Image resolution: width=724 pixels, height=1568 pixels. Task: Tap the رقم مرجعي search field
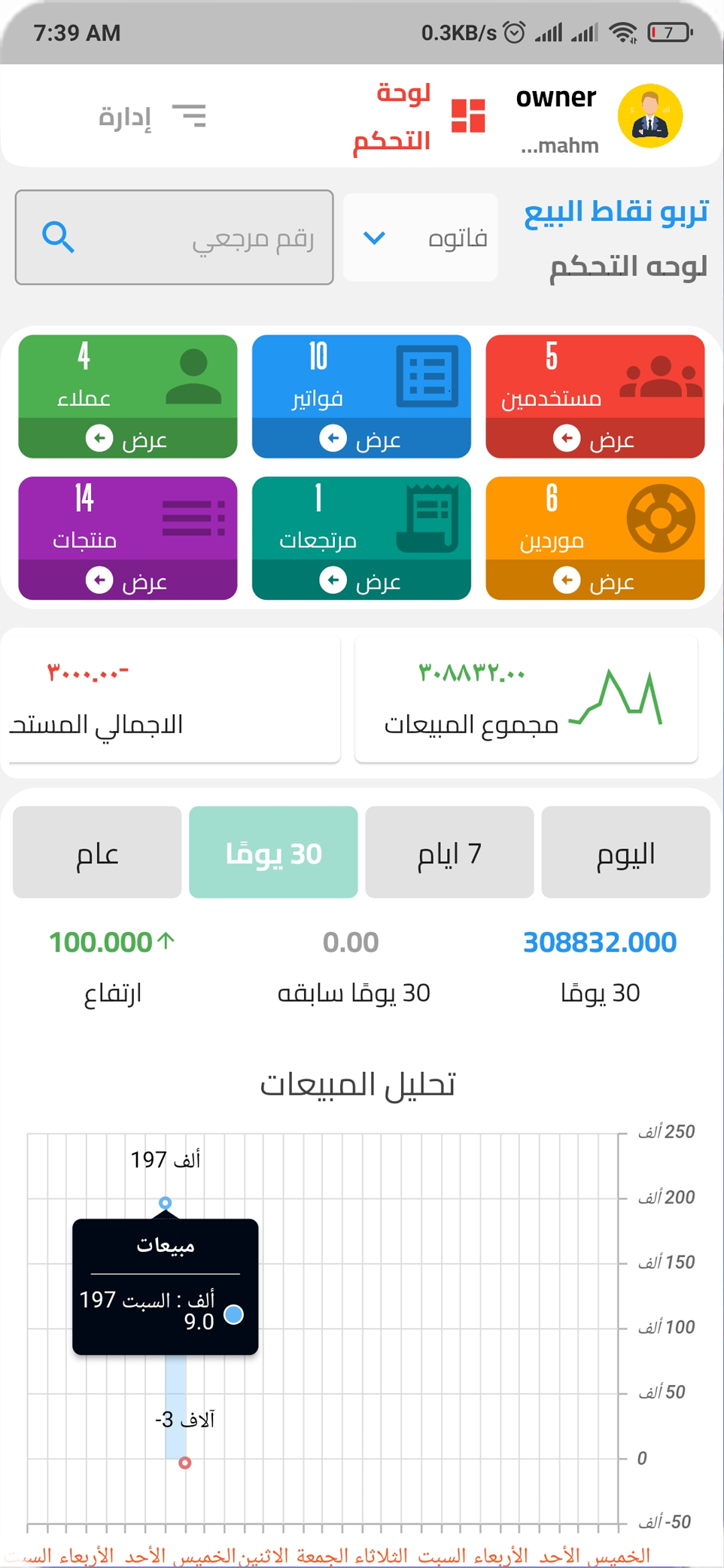coord(174,237)
